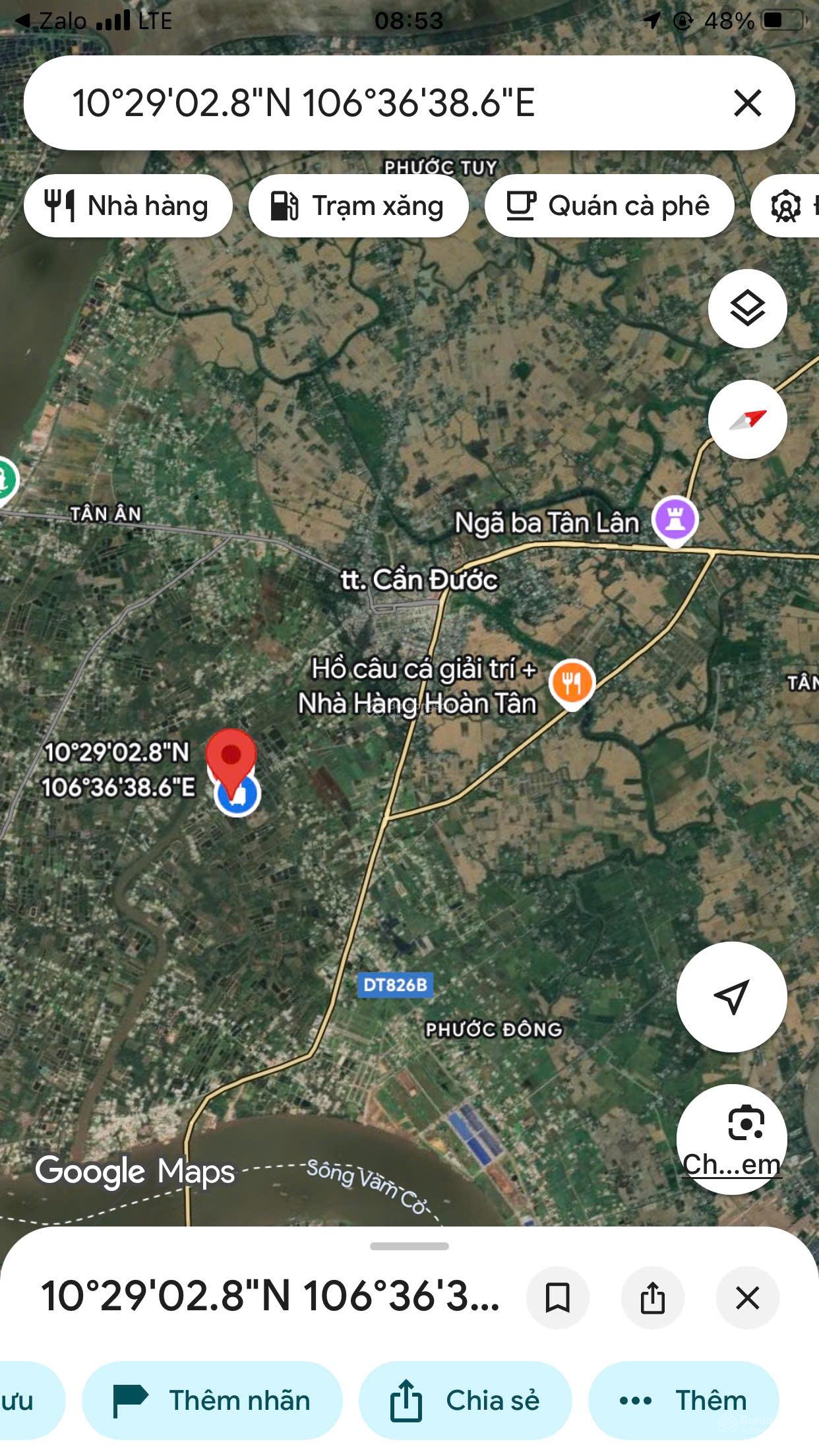Tap the Thêm nhãn button

[x=212, y=1401]
